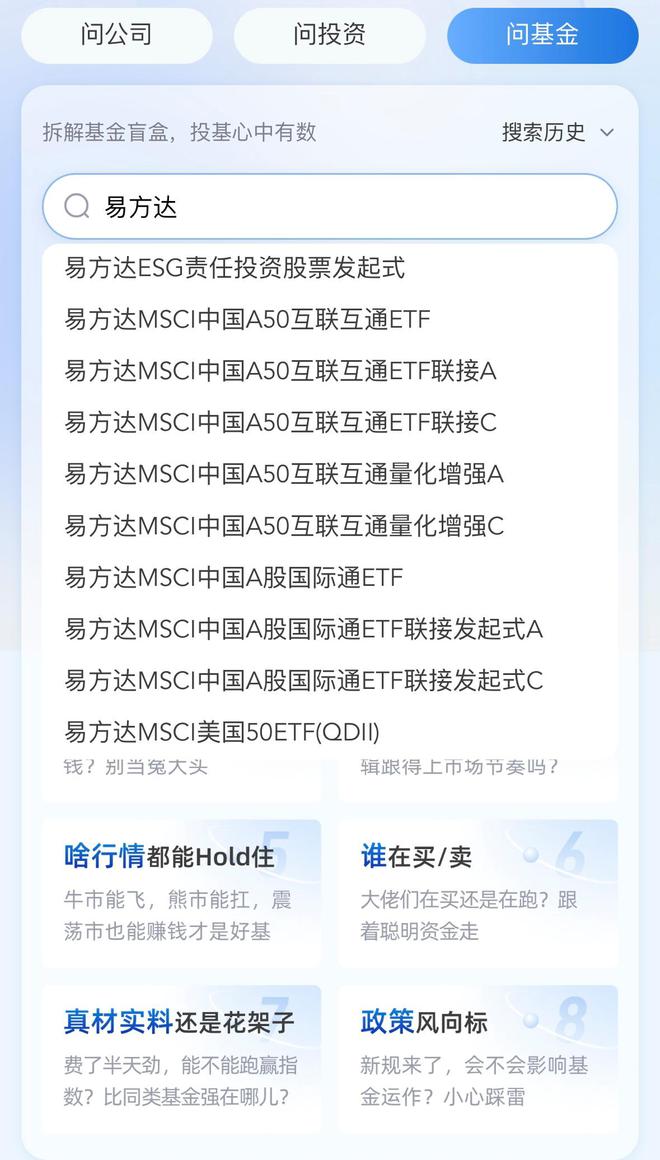Open 易方达MSCI美国50ETF(QDII) suggestion
Viewport: 660px width, 1160px height.
click(222, 733)
